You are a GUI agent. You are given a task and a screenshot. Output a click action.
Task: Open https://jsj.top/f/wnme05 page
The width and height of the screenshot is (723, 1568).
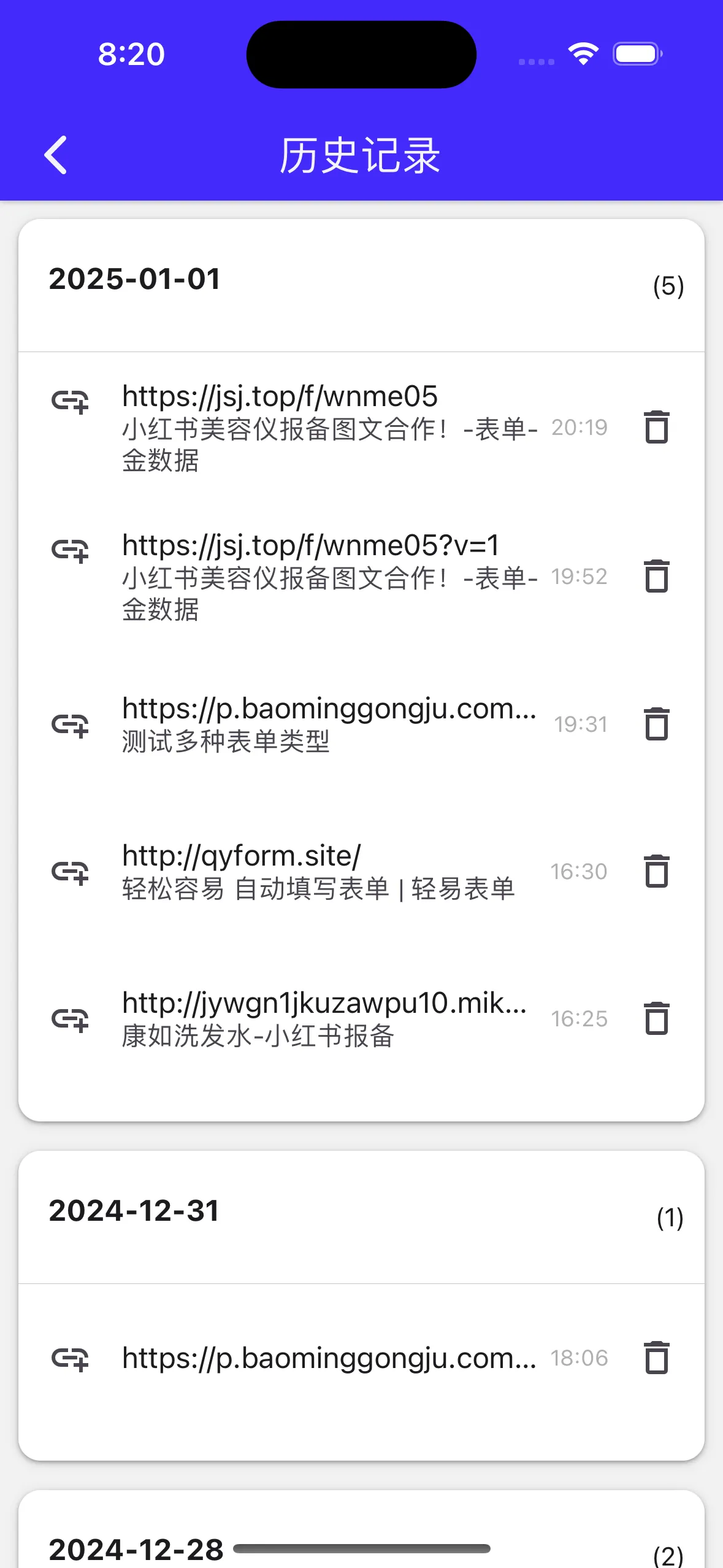[x=279, y=396]
